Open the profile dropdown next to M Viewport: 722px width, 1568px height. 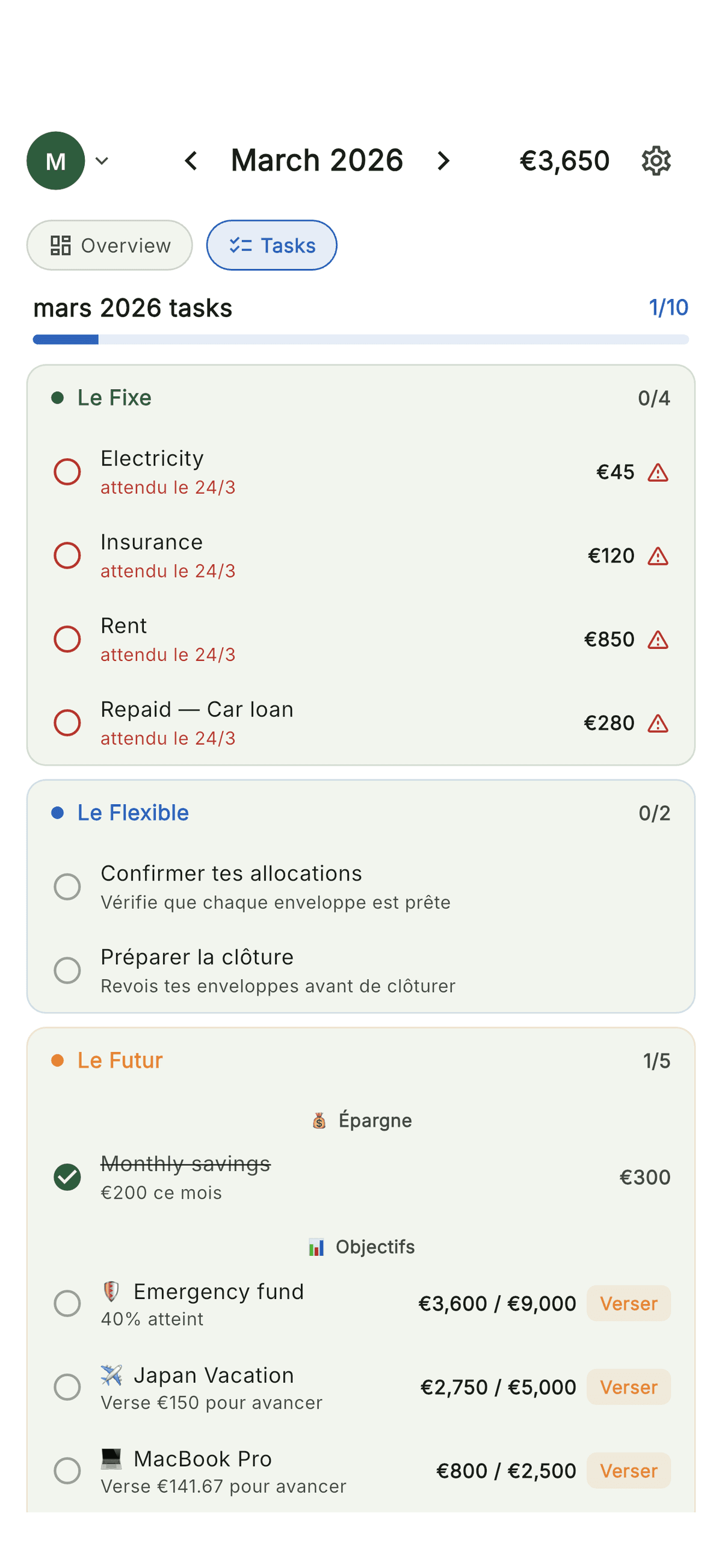(102, 160)
